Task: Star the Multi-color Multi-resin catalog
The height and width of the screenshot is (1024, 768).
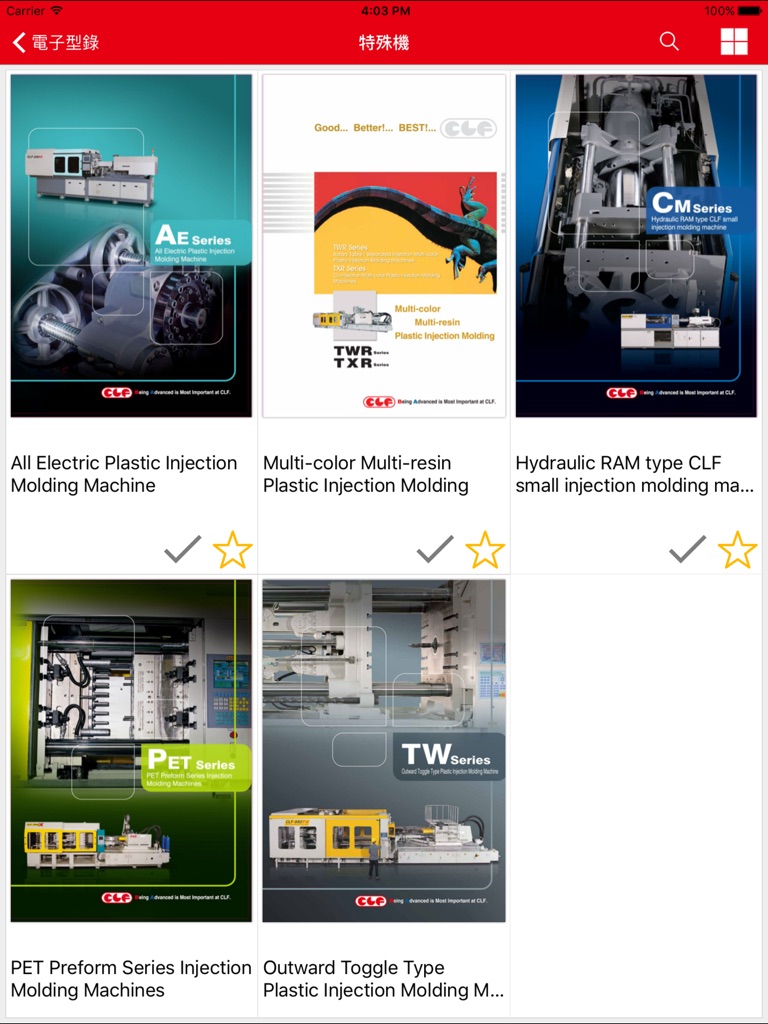Action: click(x=485, y=549)
